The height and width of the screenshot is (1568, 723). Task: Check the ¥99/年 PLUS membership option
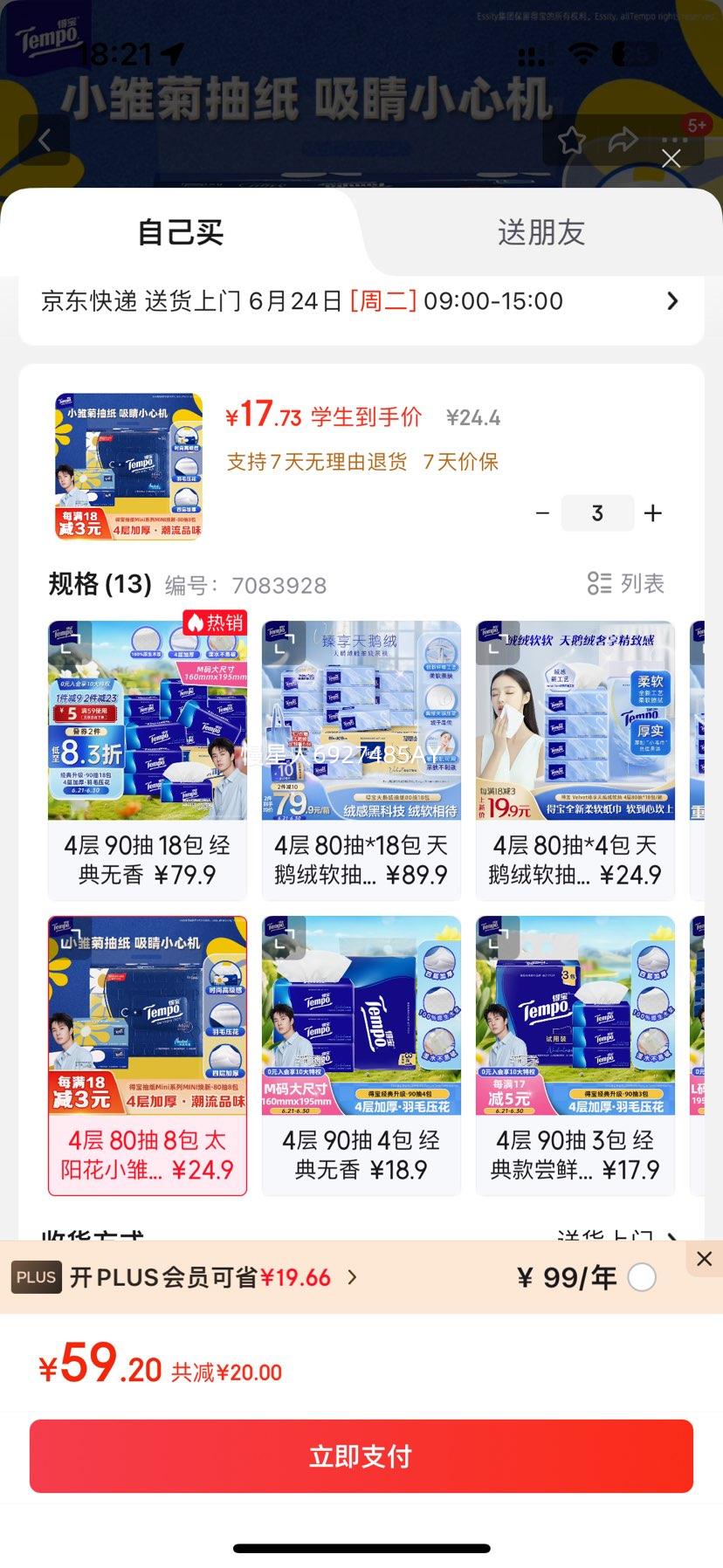pos(642,1278)
